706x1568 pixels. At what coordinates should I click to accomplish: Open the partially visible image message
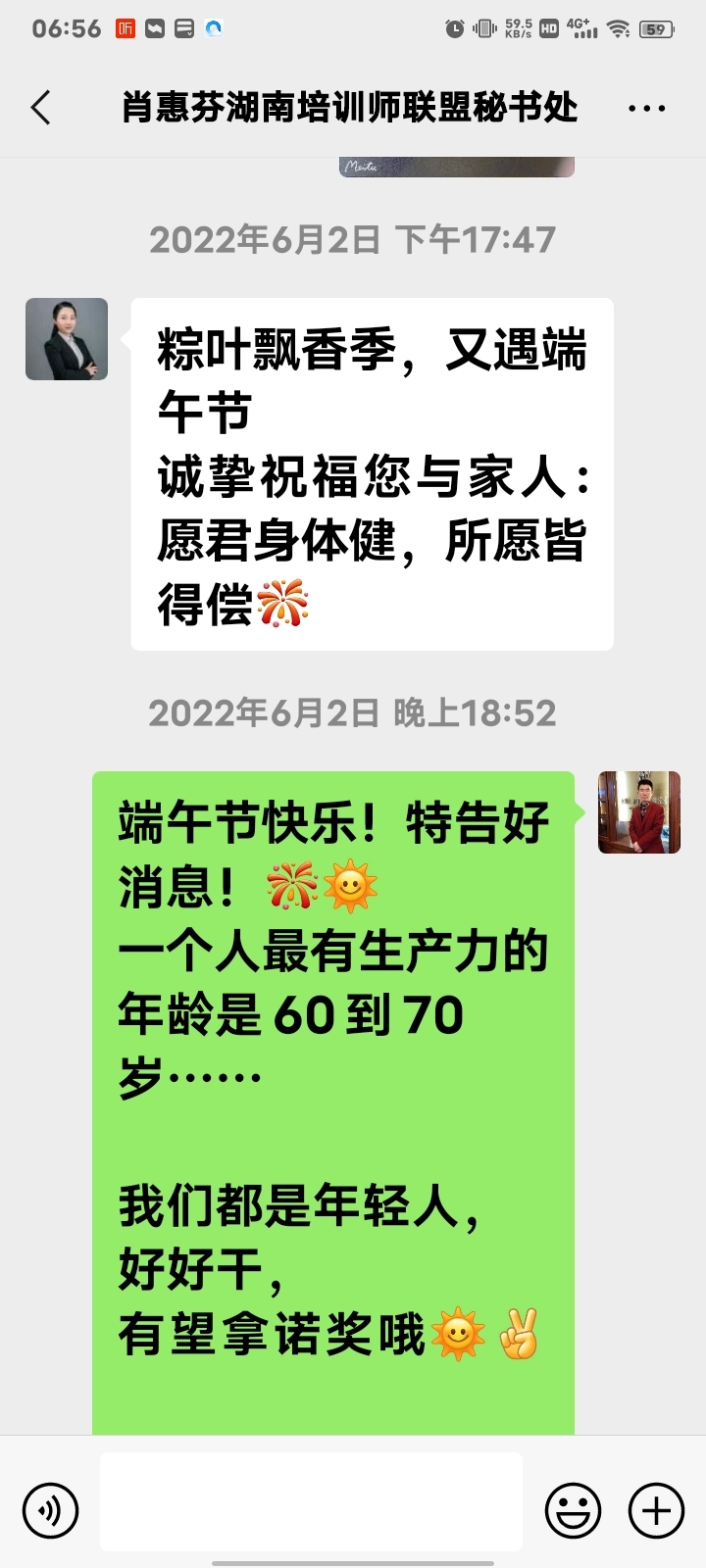click(x=457, y=168)
